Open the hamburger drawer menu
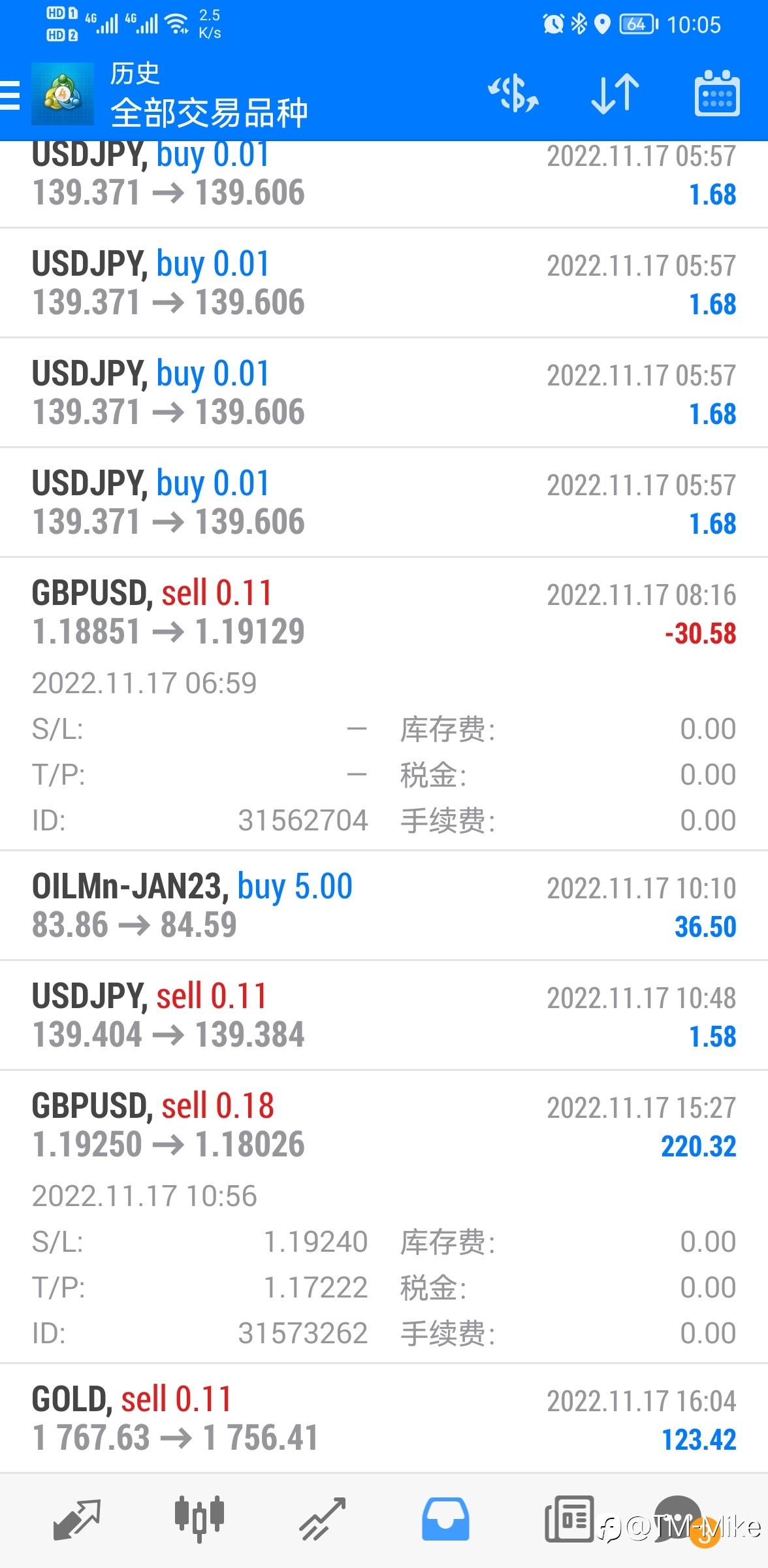This screenshot has height=1568, width=768. point(9,94)
